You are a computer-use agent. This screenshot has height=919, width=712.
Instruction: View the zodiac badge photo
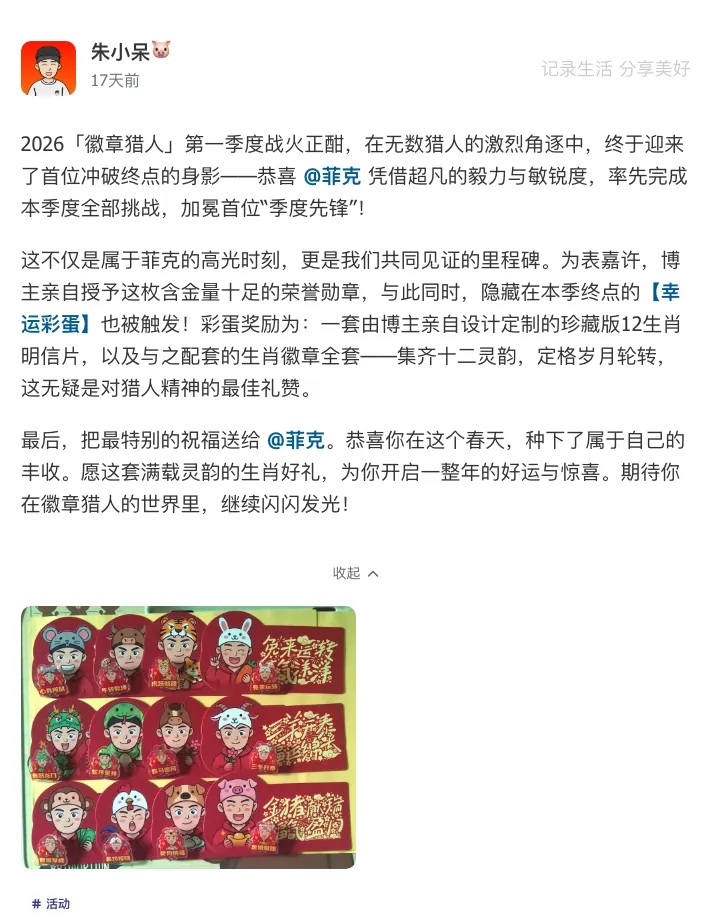tap(188, 736)
